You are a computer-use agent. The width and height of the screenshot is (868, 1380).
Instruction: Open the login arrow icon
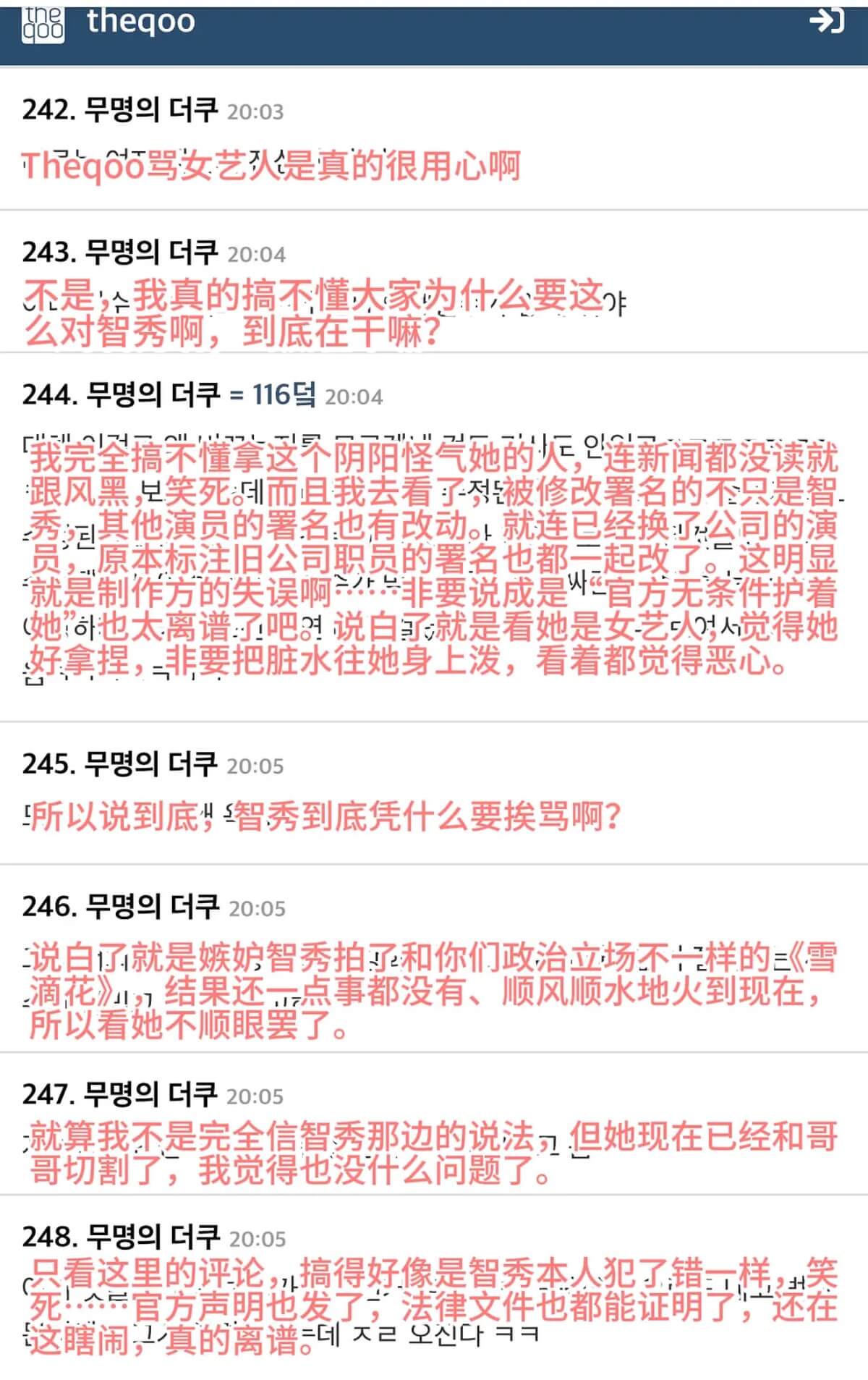tap(826, 21)
